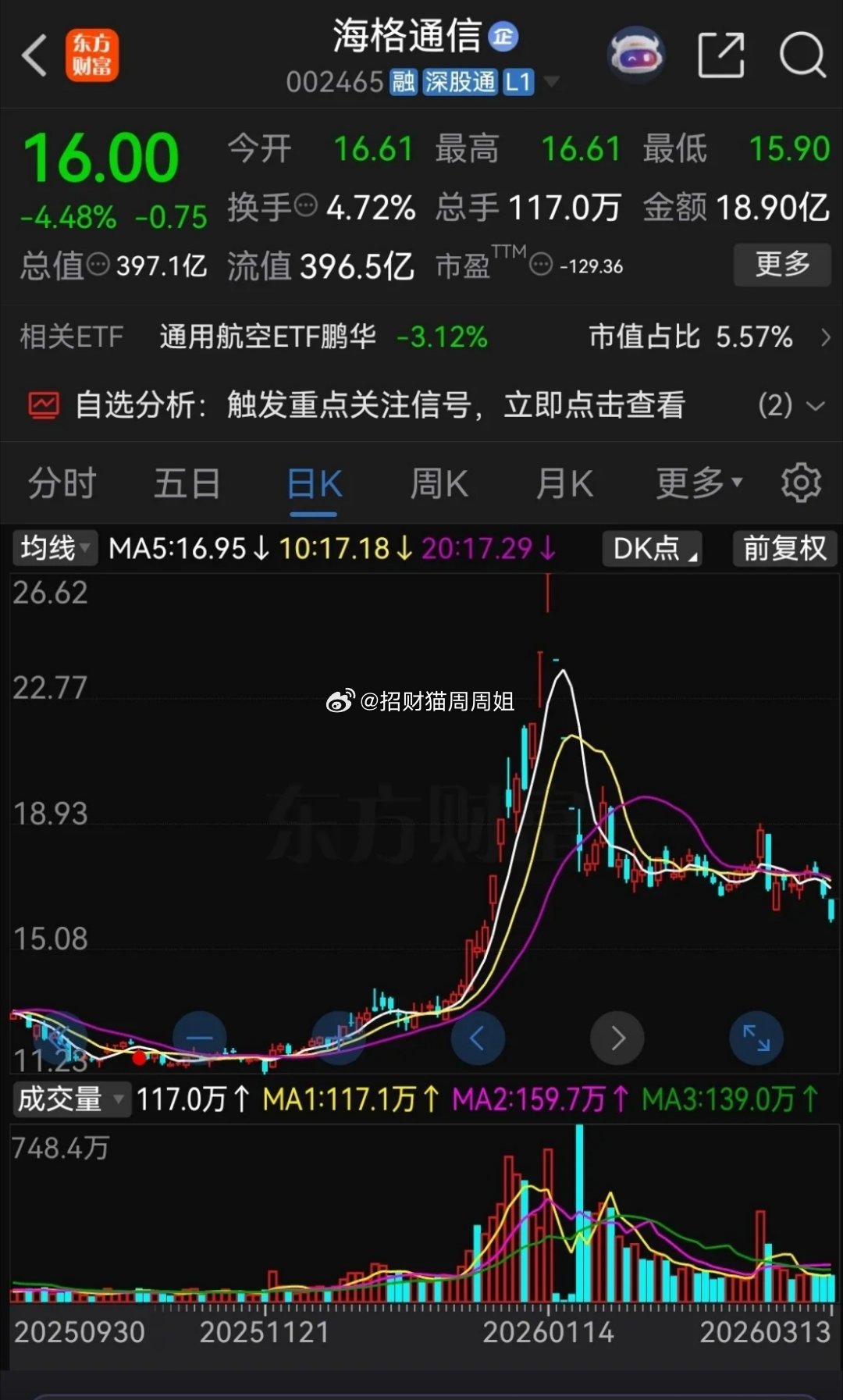Enlarge chart with fullscreen icon
843x1400 pixels.
coord(756,1038)
